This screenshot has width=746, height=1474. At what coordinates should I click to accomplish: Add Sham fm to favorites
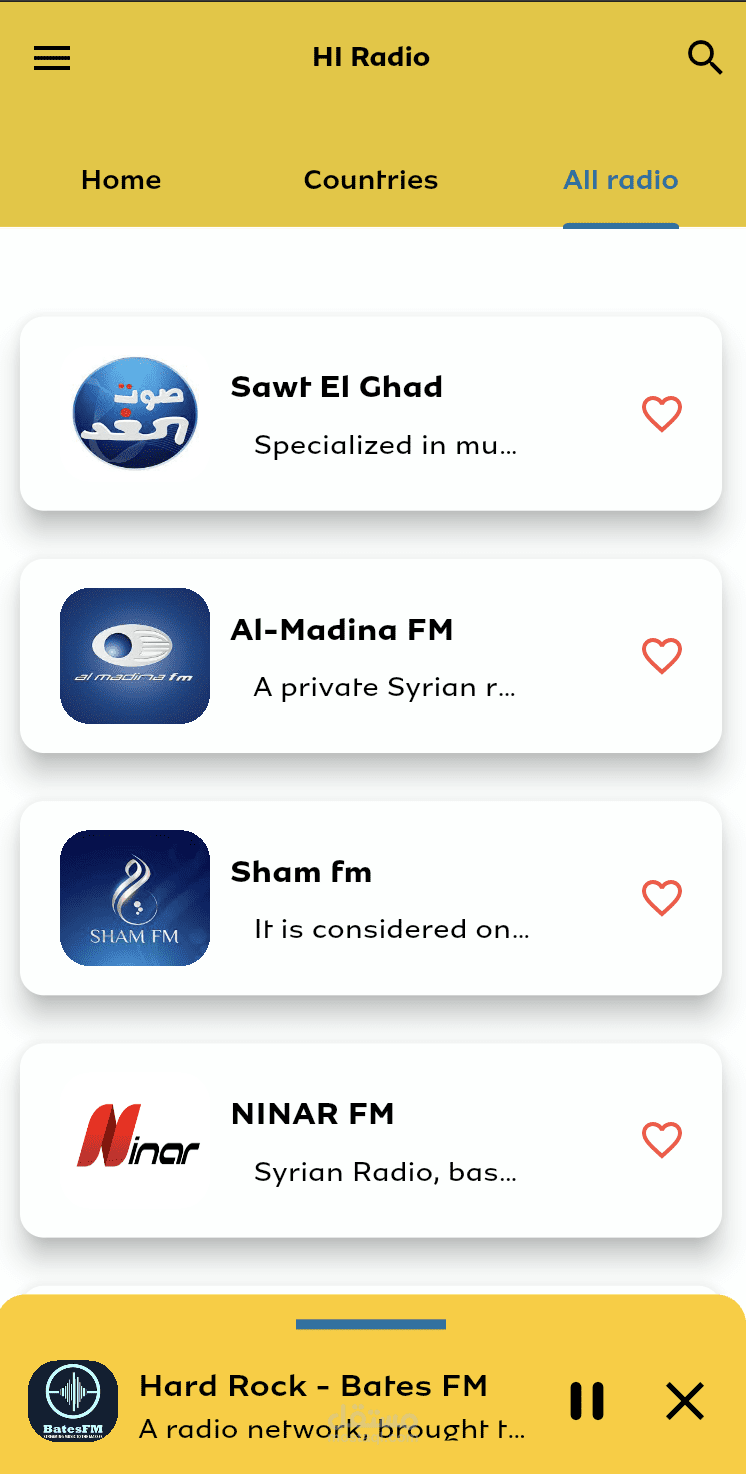[661, 897]
